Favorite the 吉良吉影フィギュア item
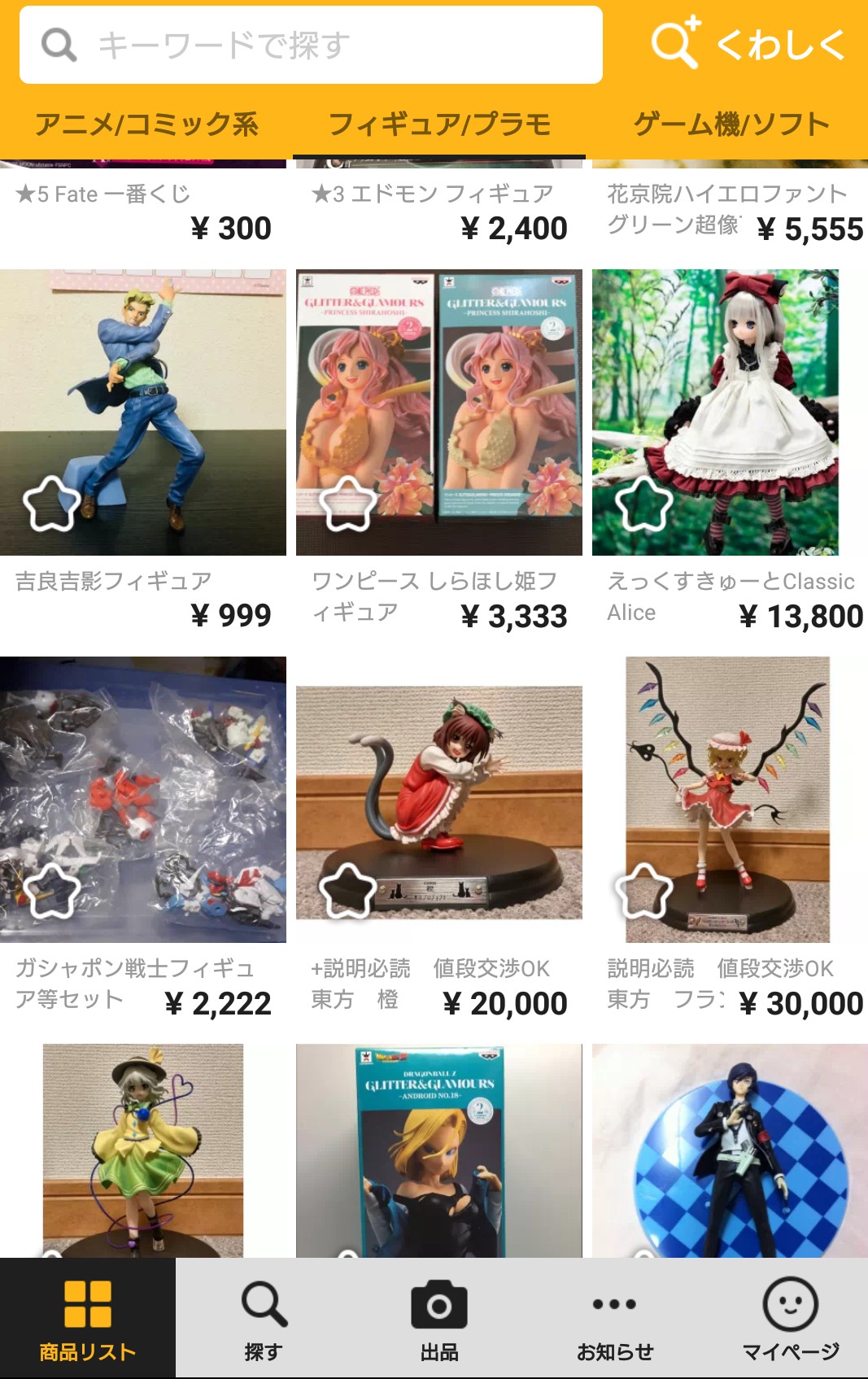This screenshot has width=868, height=1379. [x=52, y=504]
